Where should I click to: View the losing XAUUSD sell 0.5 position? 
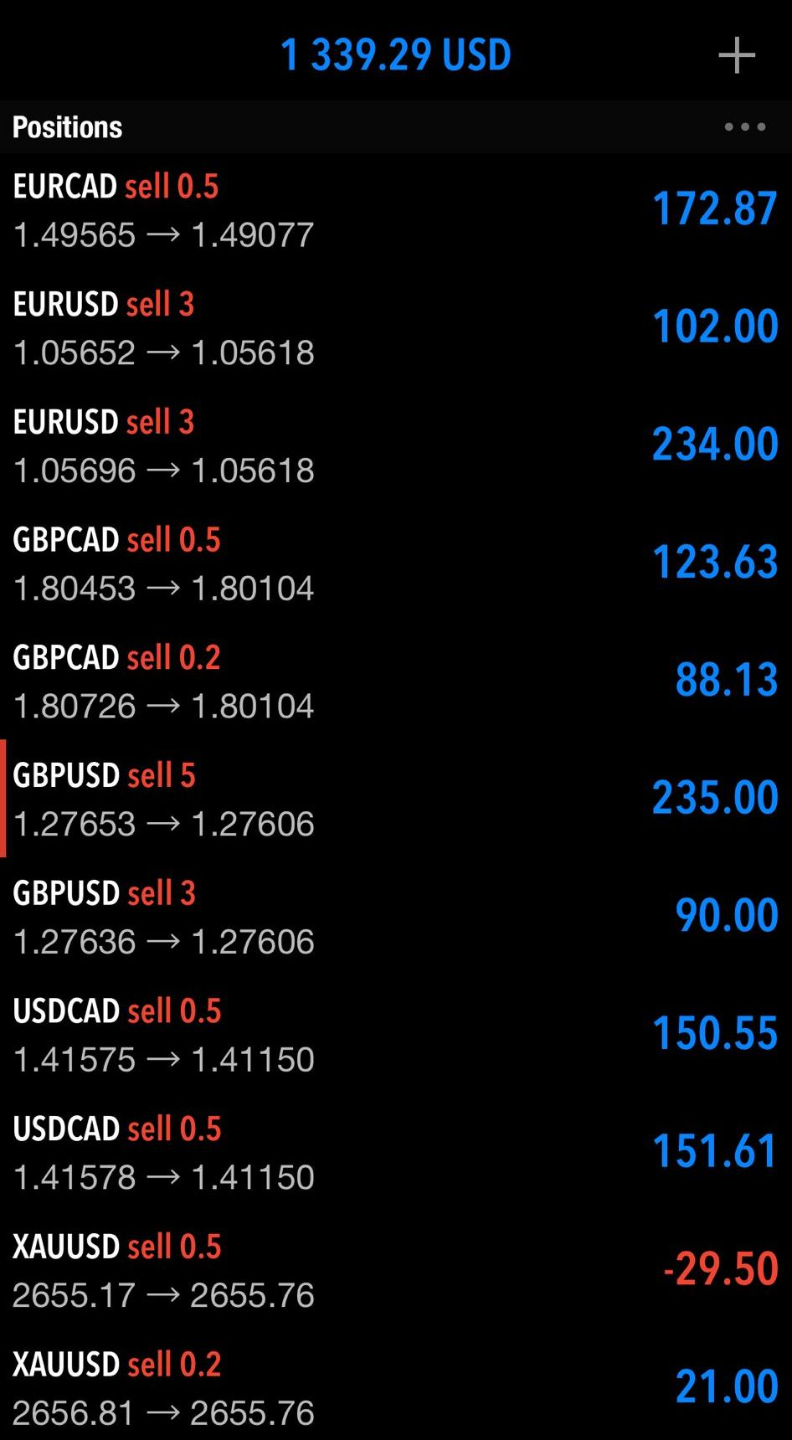396,1272
